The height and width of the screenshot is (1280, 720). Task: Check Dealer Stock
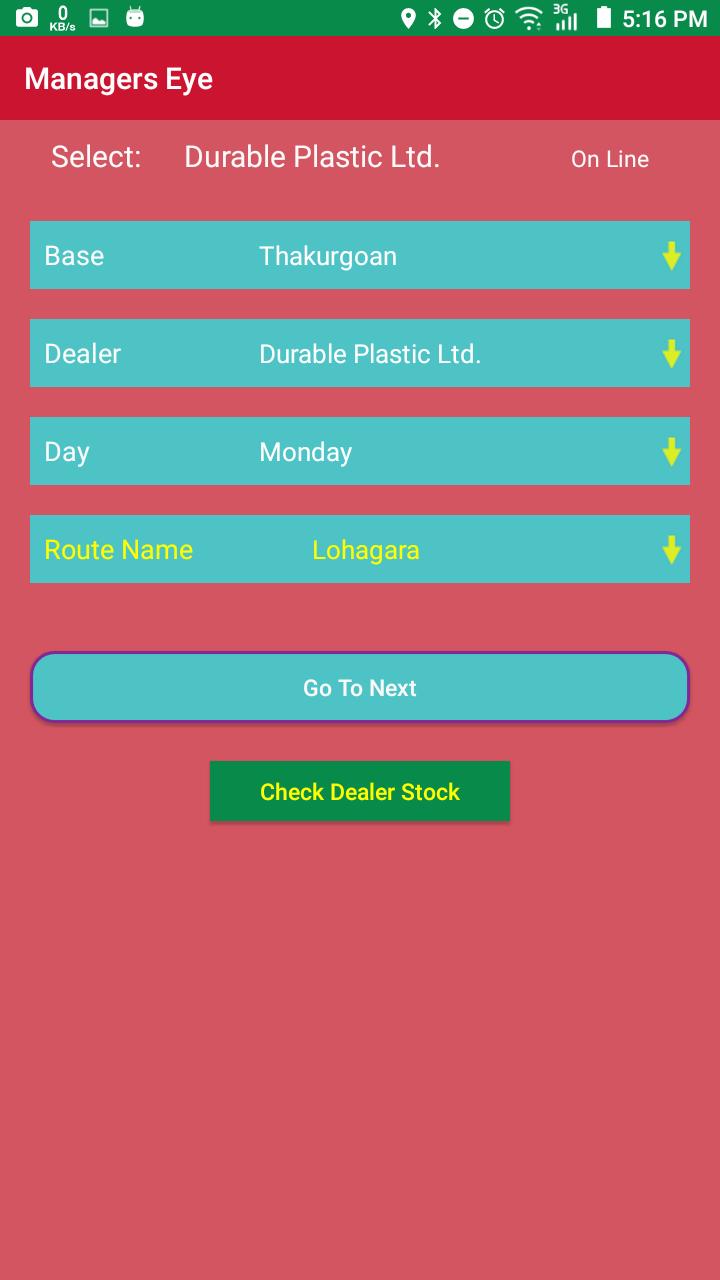(360, 792)
